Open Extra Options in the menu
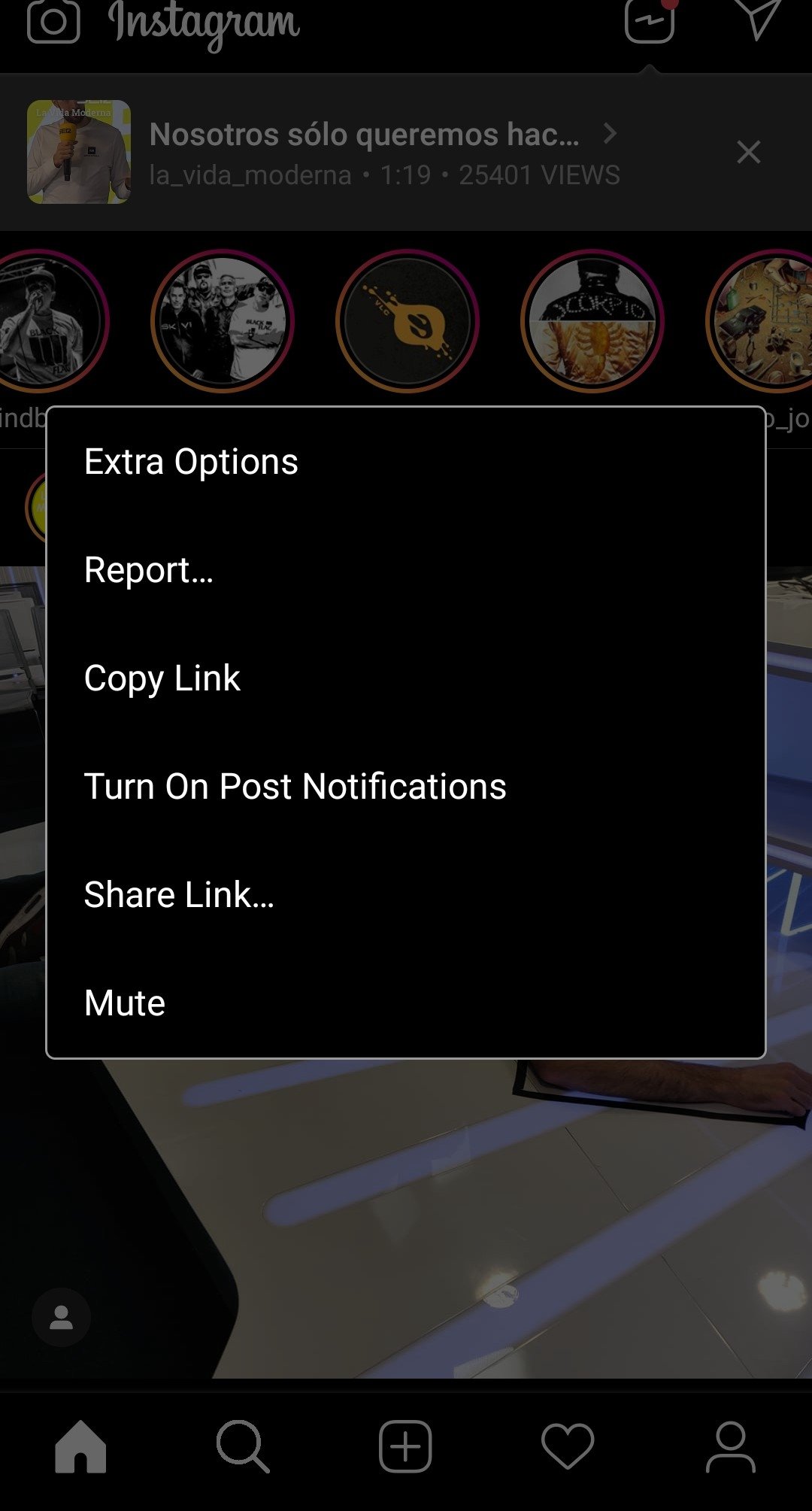The height and width of the screenshot is (1511, 812). tap(406, 462)
